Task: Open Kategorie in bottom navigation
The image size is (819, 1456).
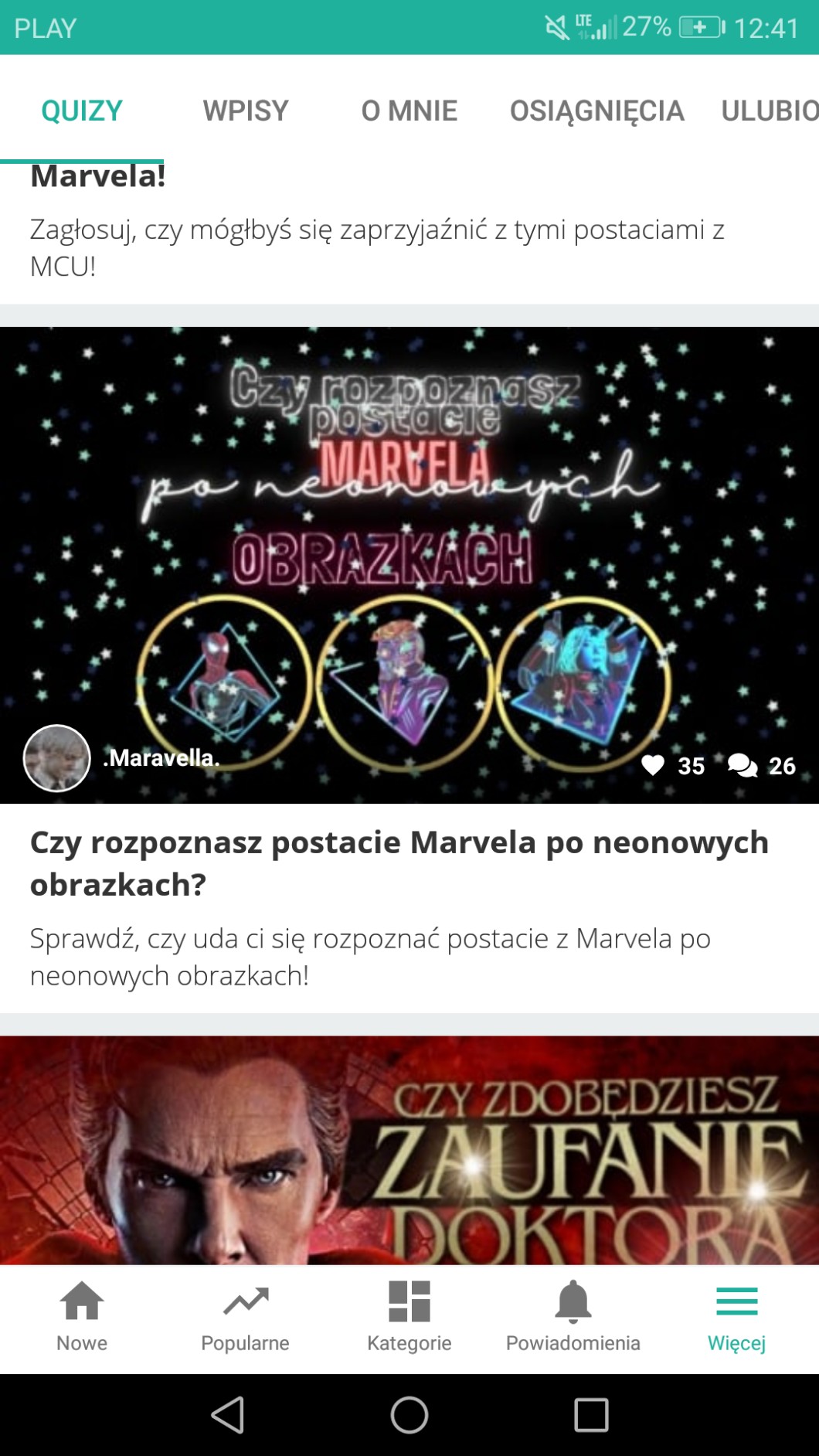Action: coord(409,1315)
